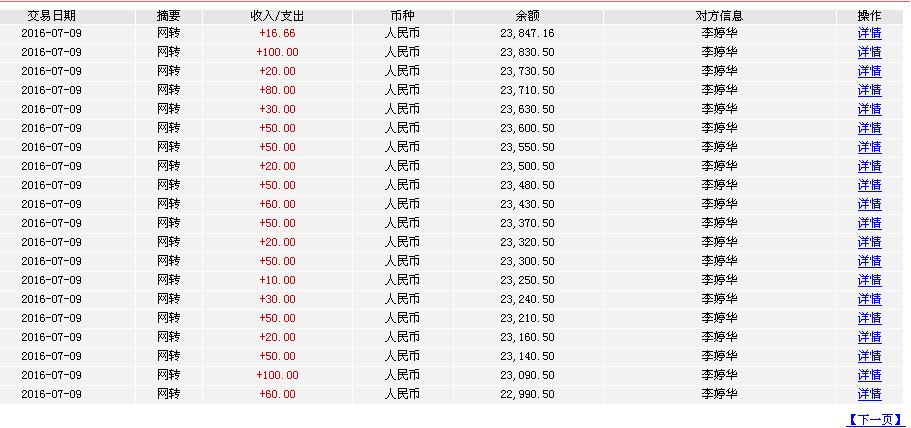911x428 pixels.
Task: View 详情 for balance 23,600.50 entry
Action: click(x=869, y=128)
